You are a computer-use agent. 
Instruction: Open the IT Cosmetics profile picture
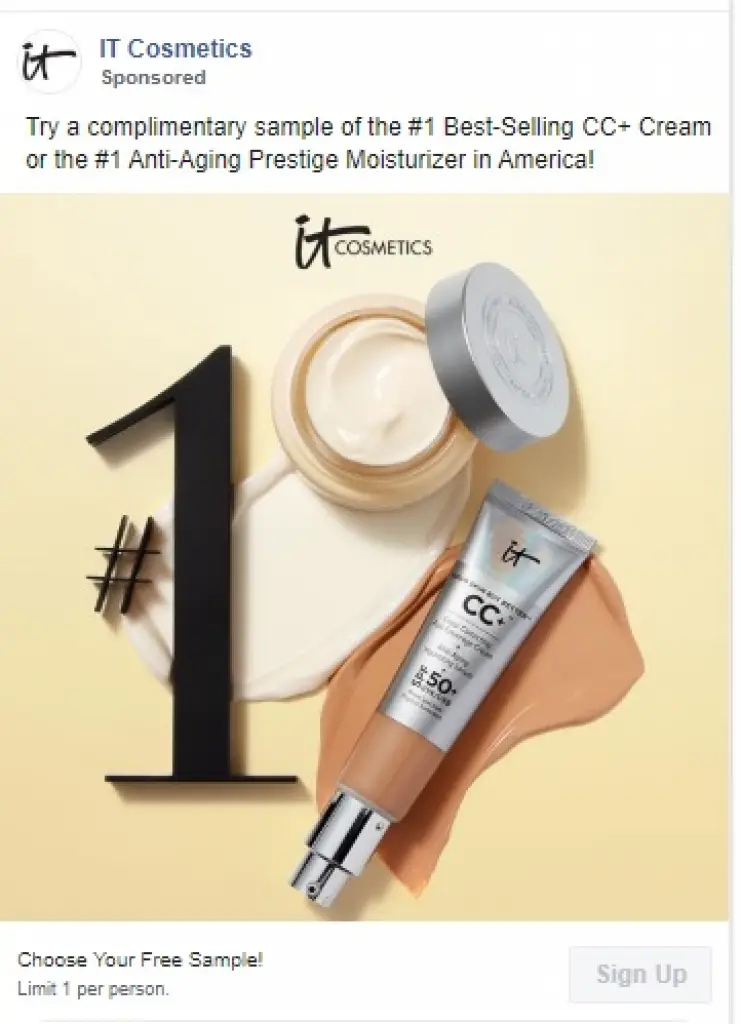point(46,62)
